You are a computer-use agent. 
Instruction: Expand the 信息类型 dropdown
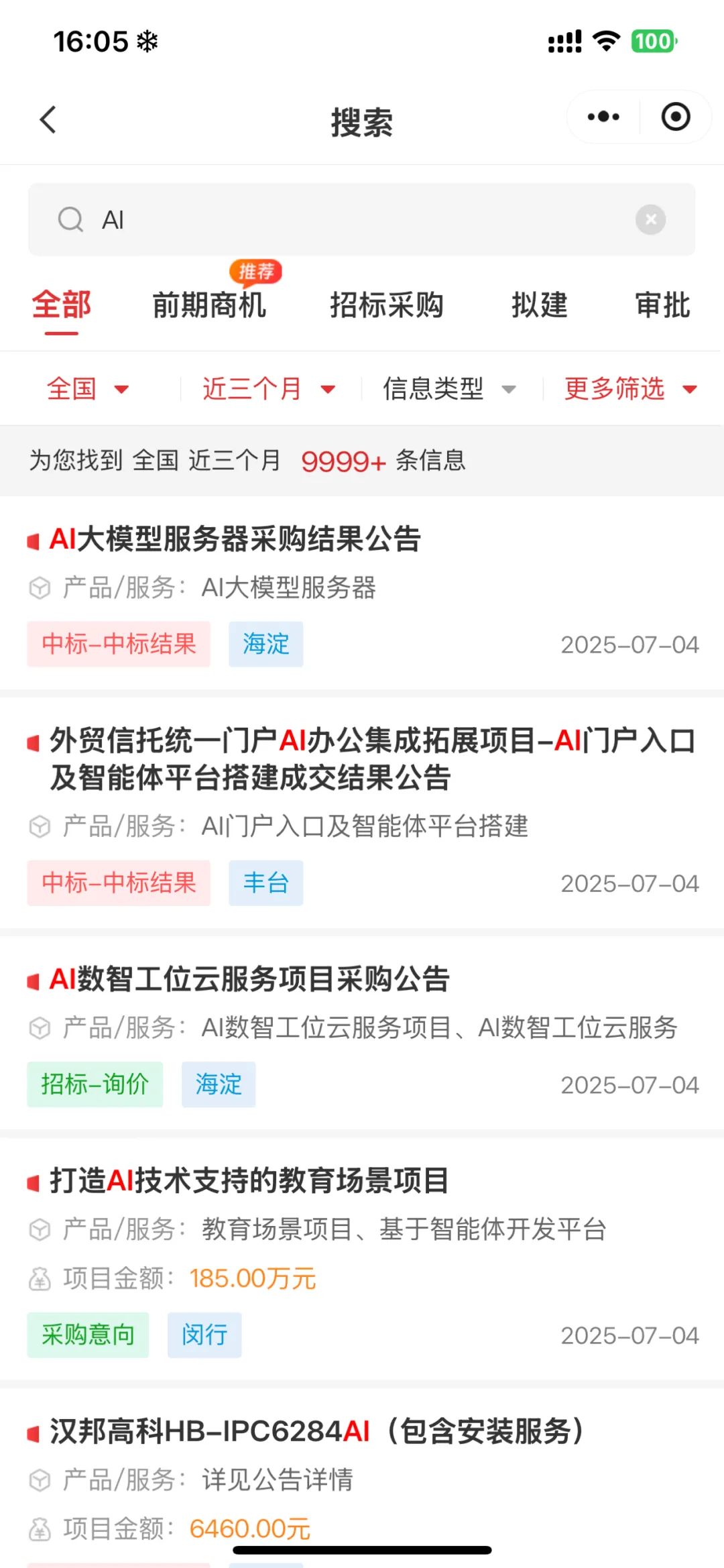(x=449, y=389)
